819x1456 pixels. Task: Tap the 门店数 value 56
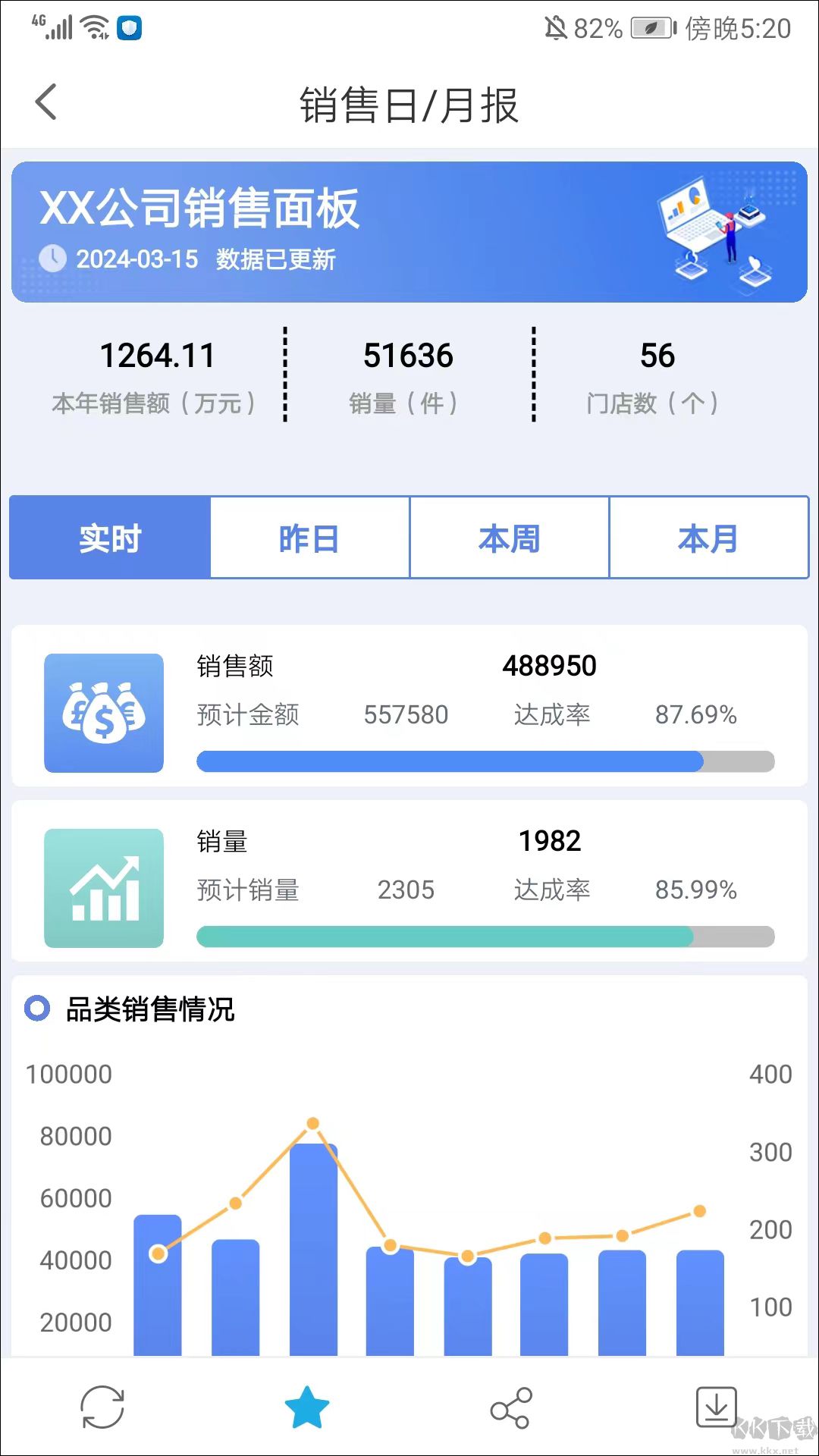[x=657, y=354]
